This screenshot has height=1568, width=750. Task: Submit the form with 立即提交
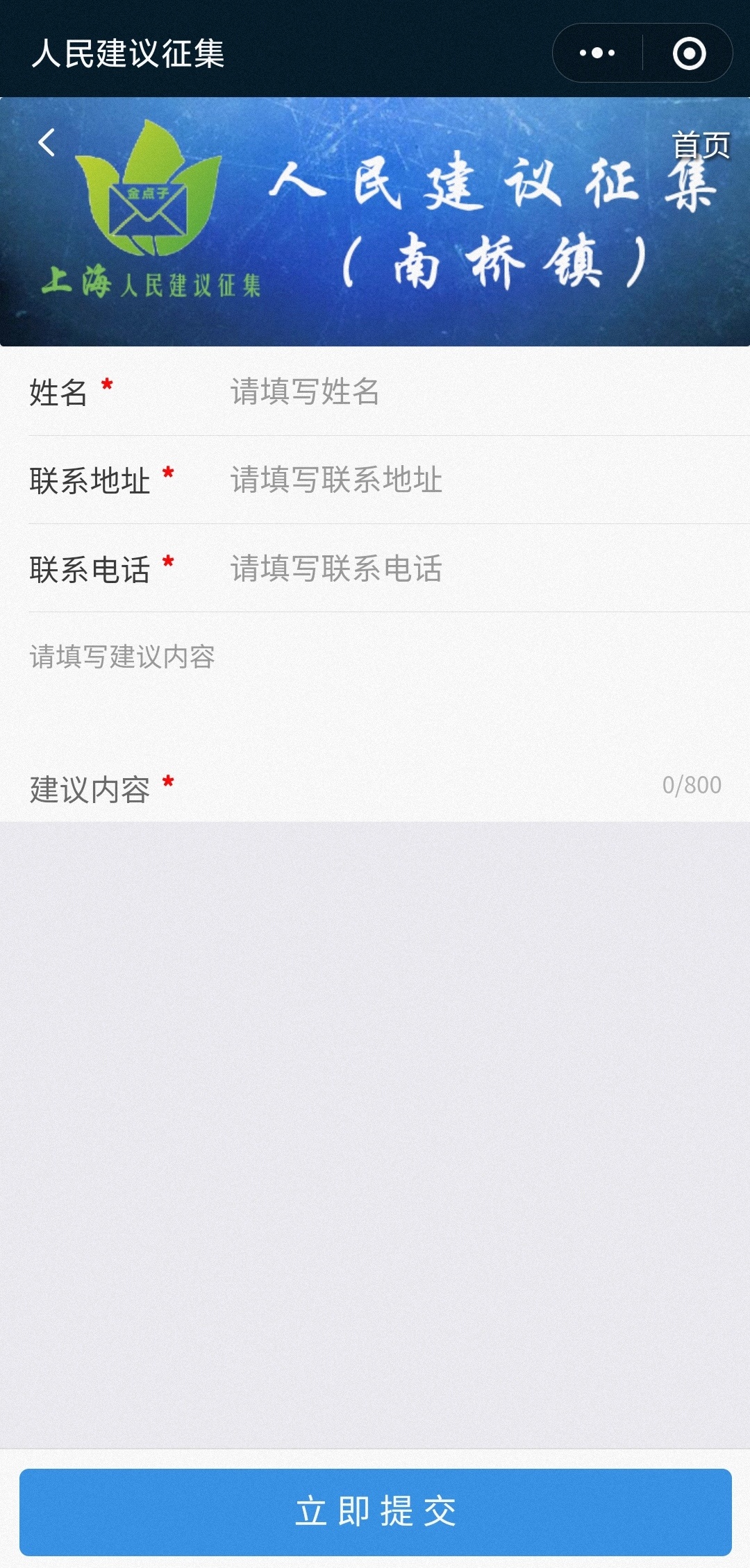(375, 1512)
